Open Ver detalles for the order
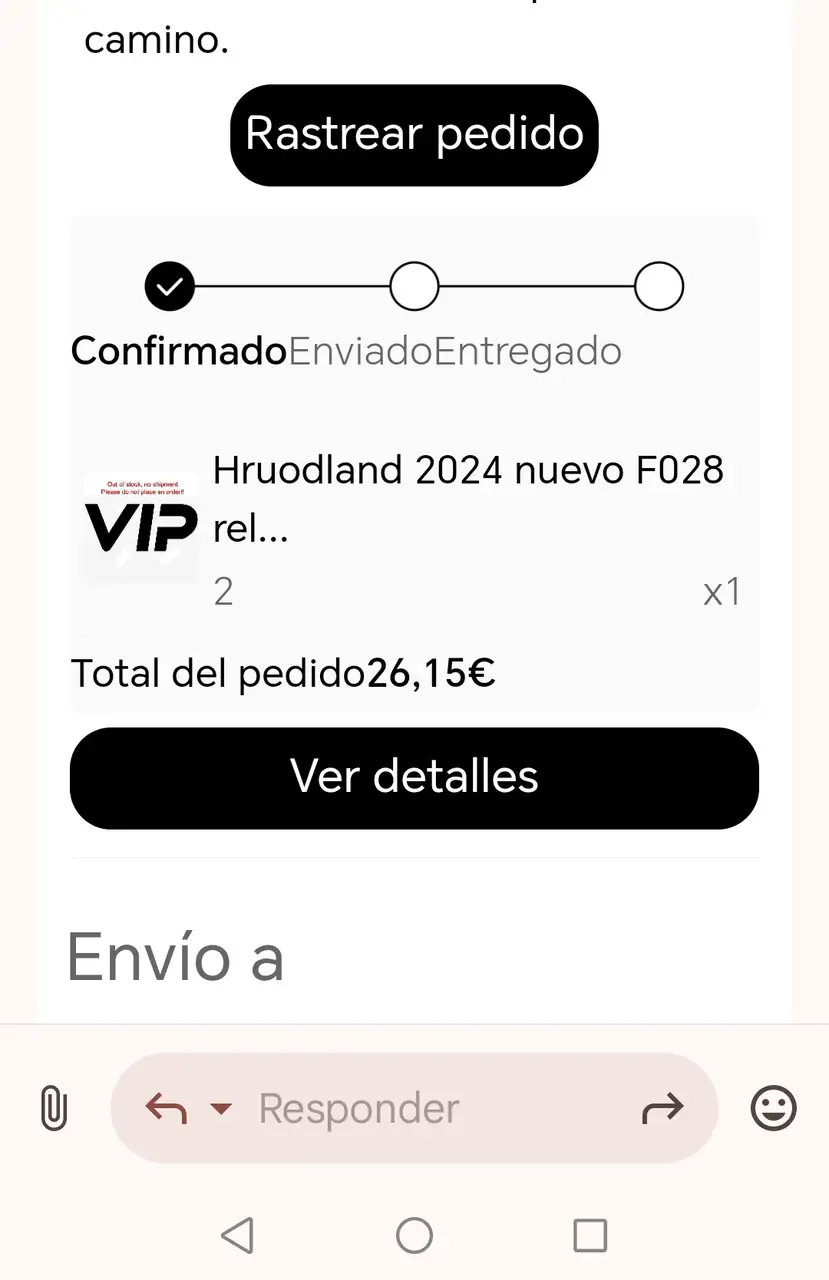 (414, 777)
